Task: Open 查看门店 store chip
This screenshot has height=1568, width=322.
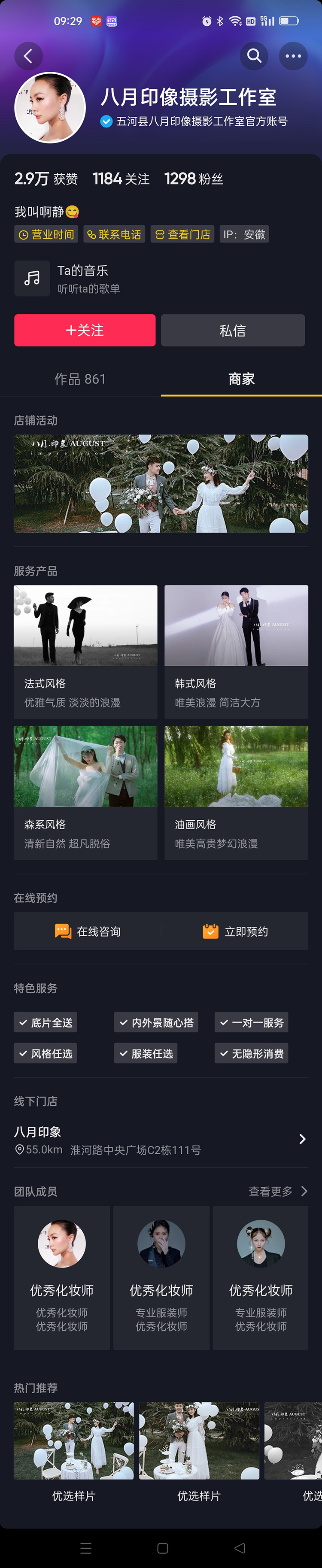Action: click(x=182, y=234)
